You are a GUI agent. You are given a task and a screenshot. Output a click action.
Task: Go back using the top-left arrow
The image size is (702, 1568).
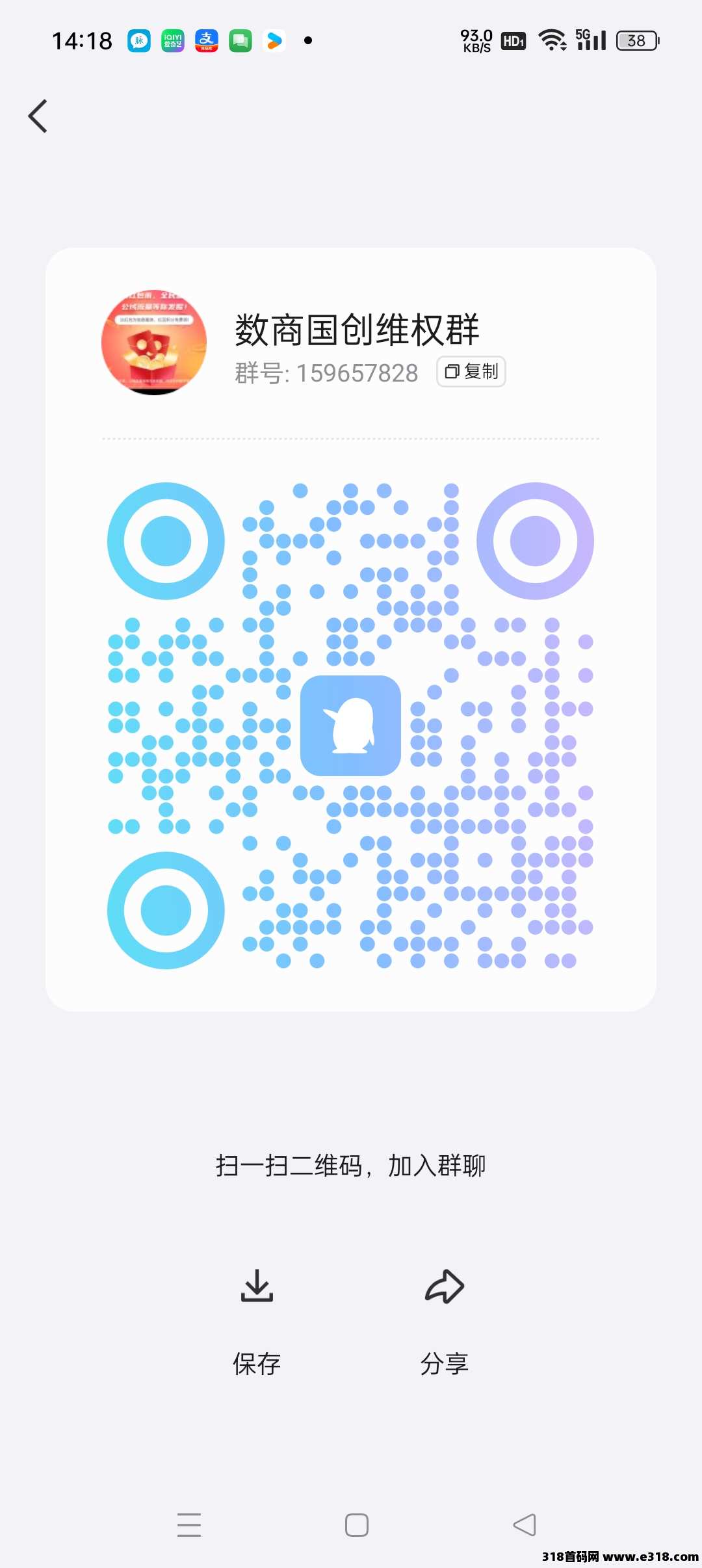pyautogui.click(x=38, y=116)
